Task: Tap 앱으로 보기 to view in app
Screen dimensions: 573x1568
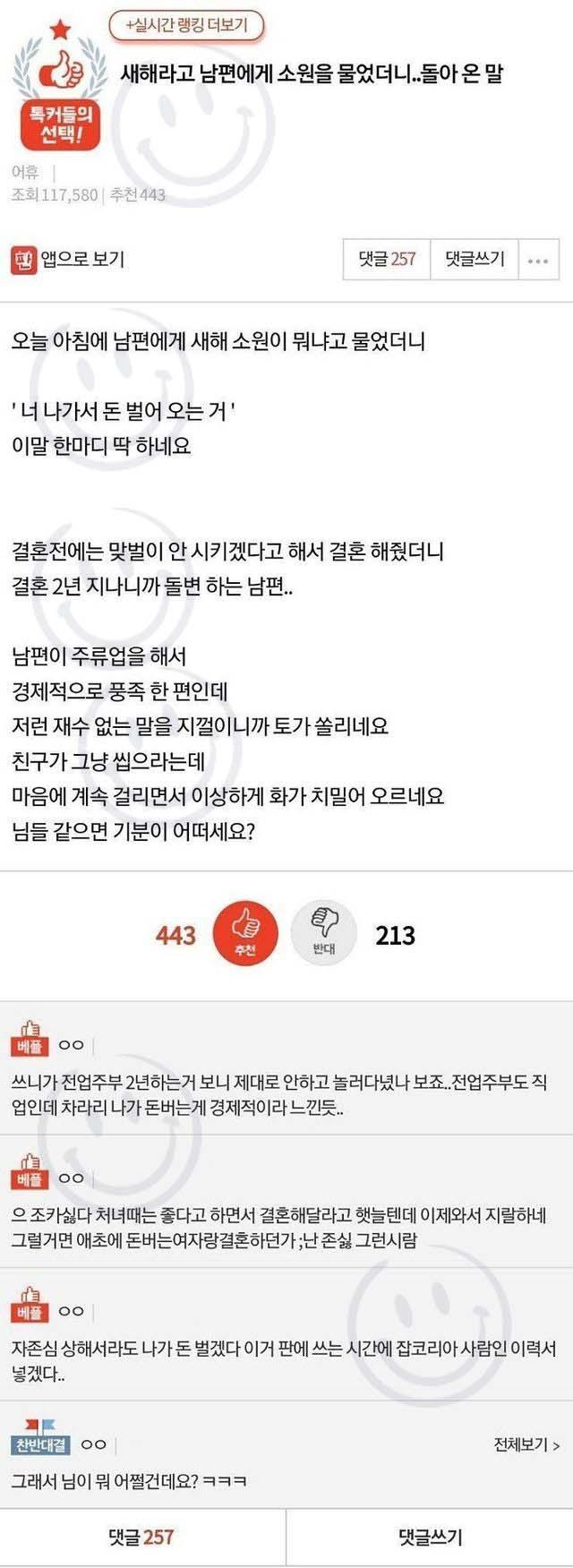Action: click(68, 260)
